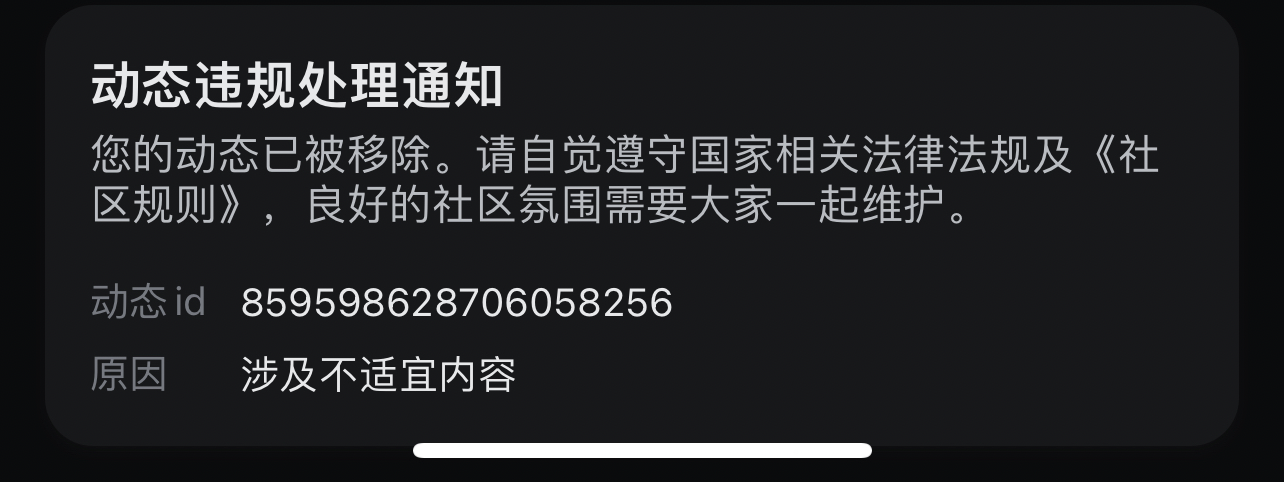Open the 动态违规处理通知 notification card
1284x482 pixels.
pos(640,225)
